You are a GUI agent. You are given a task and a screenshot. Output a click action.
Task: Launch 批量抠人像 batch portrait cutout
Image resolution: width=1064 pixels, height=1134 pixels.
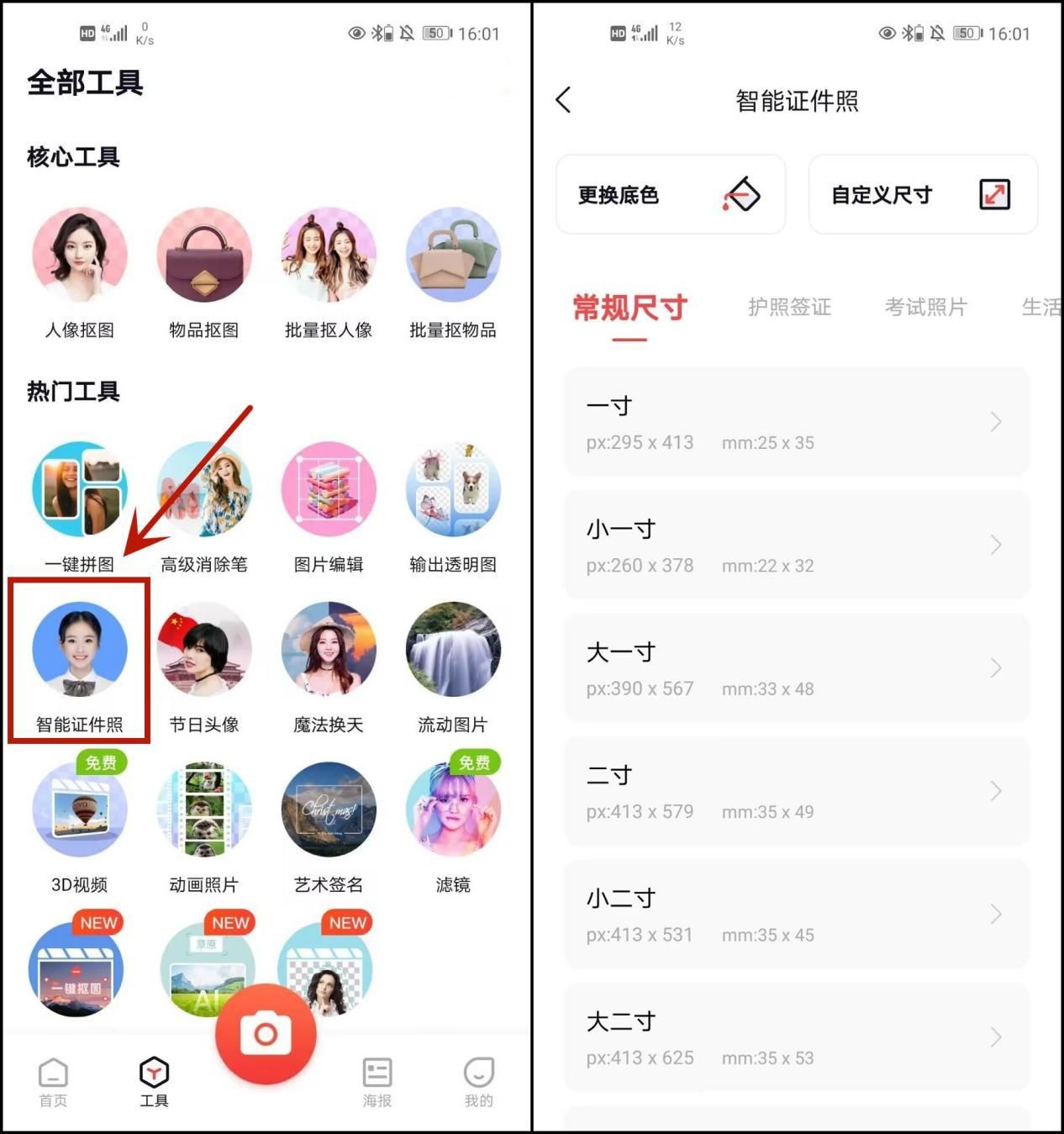tap(328, 256)
